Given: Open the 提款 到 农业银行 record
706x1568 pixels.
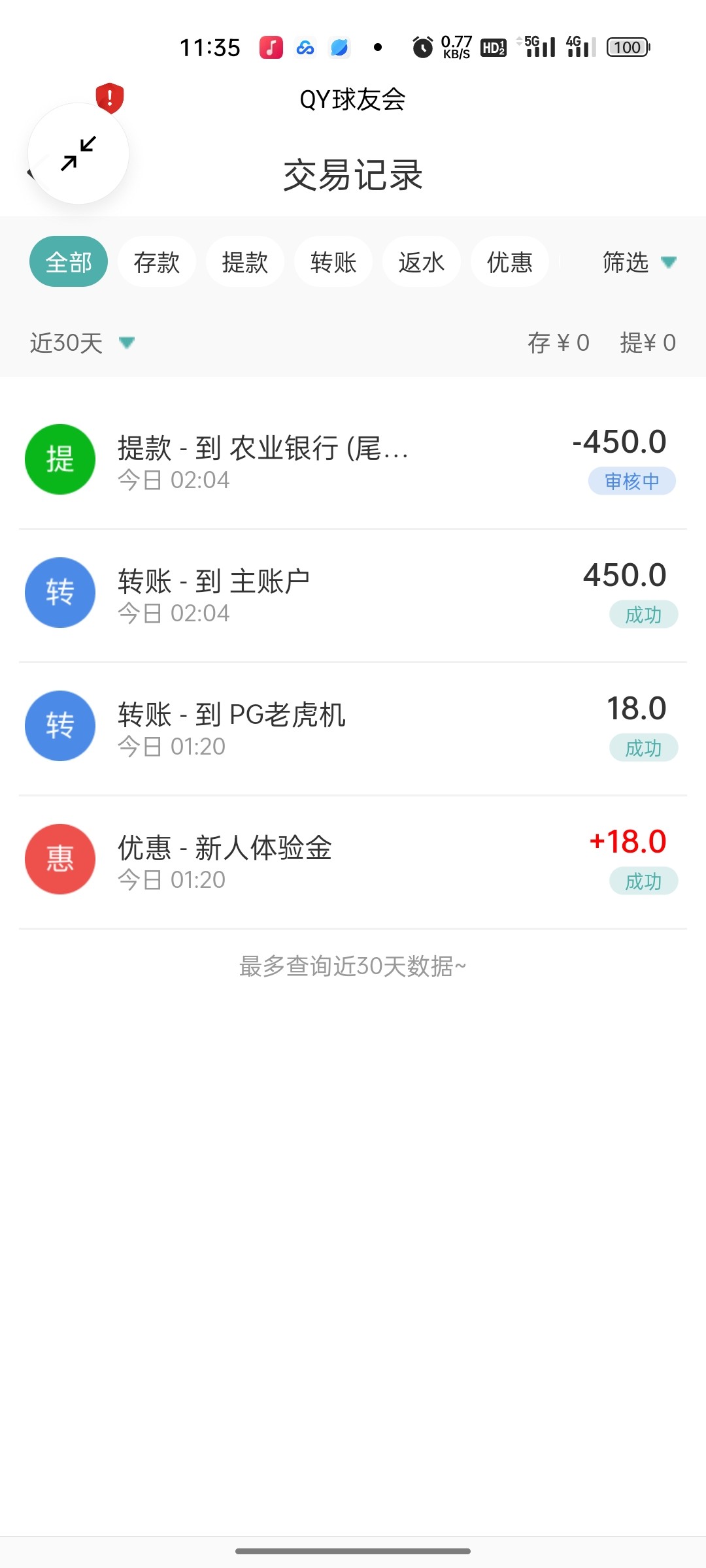Looking at the screenshot, I should point(353,461).
